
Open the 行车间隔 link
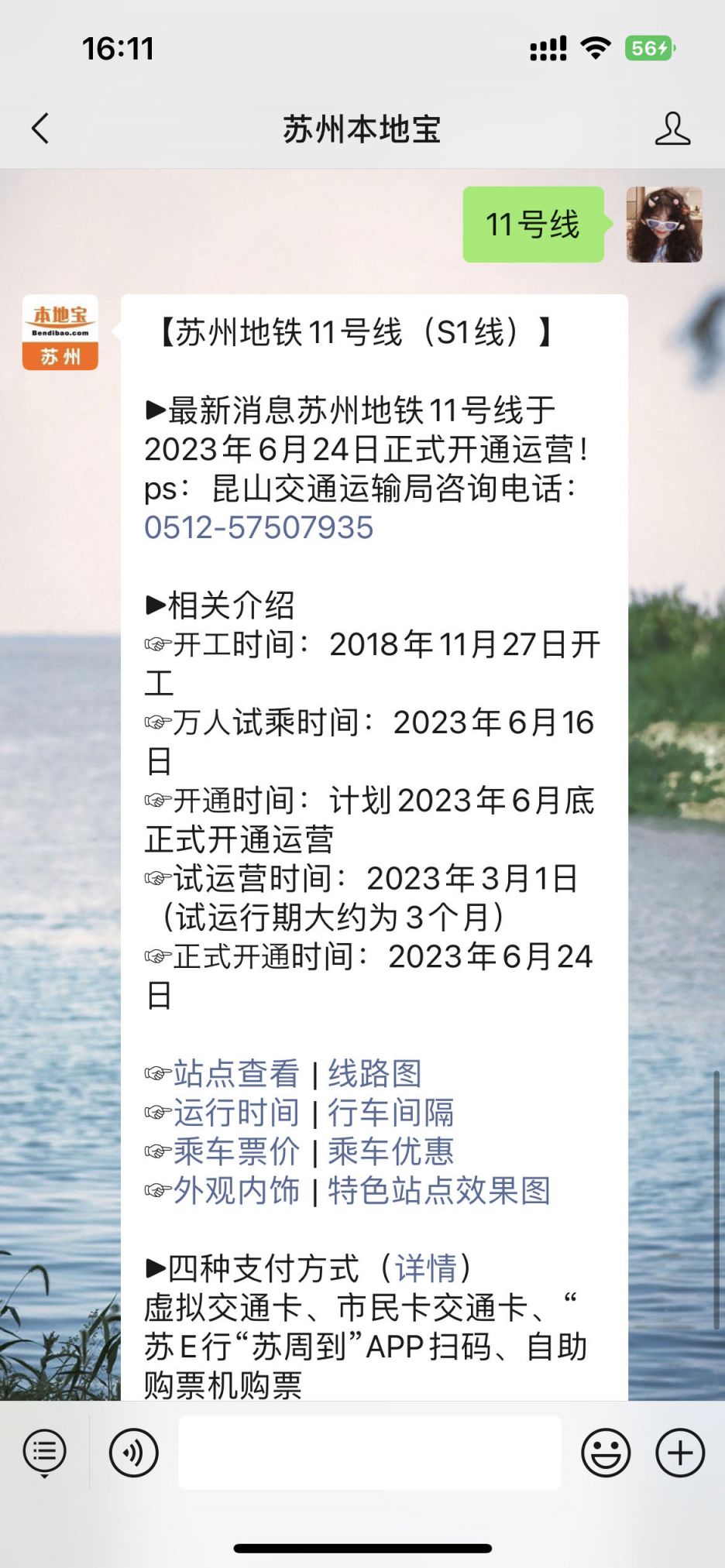tap(390, 1113)
